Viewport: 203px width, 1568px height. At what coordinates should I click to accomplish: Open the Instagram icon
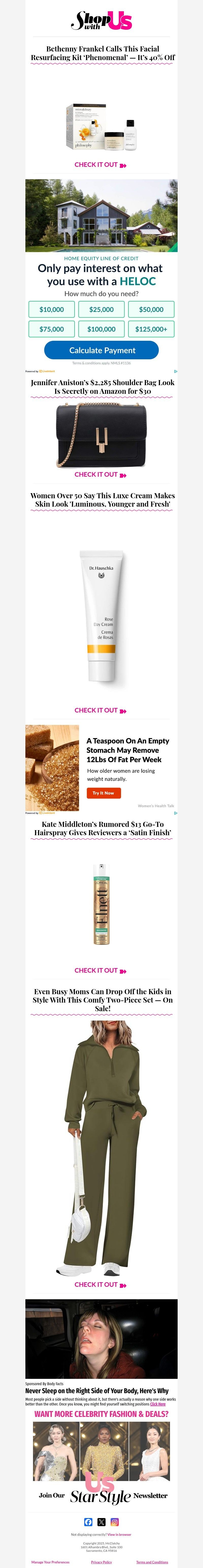[x=115, y=1522]
